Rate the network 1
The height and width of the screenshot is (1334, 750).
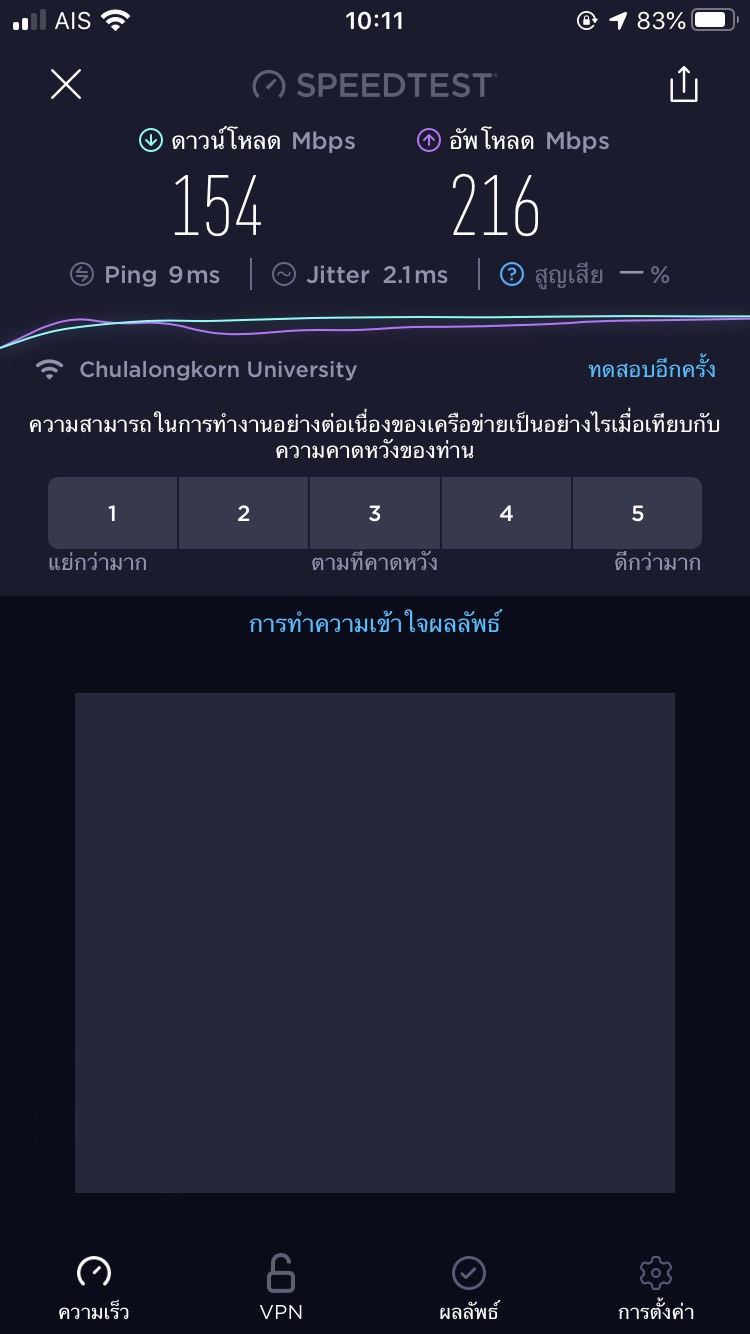[113, 513]
